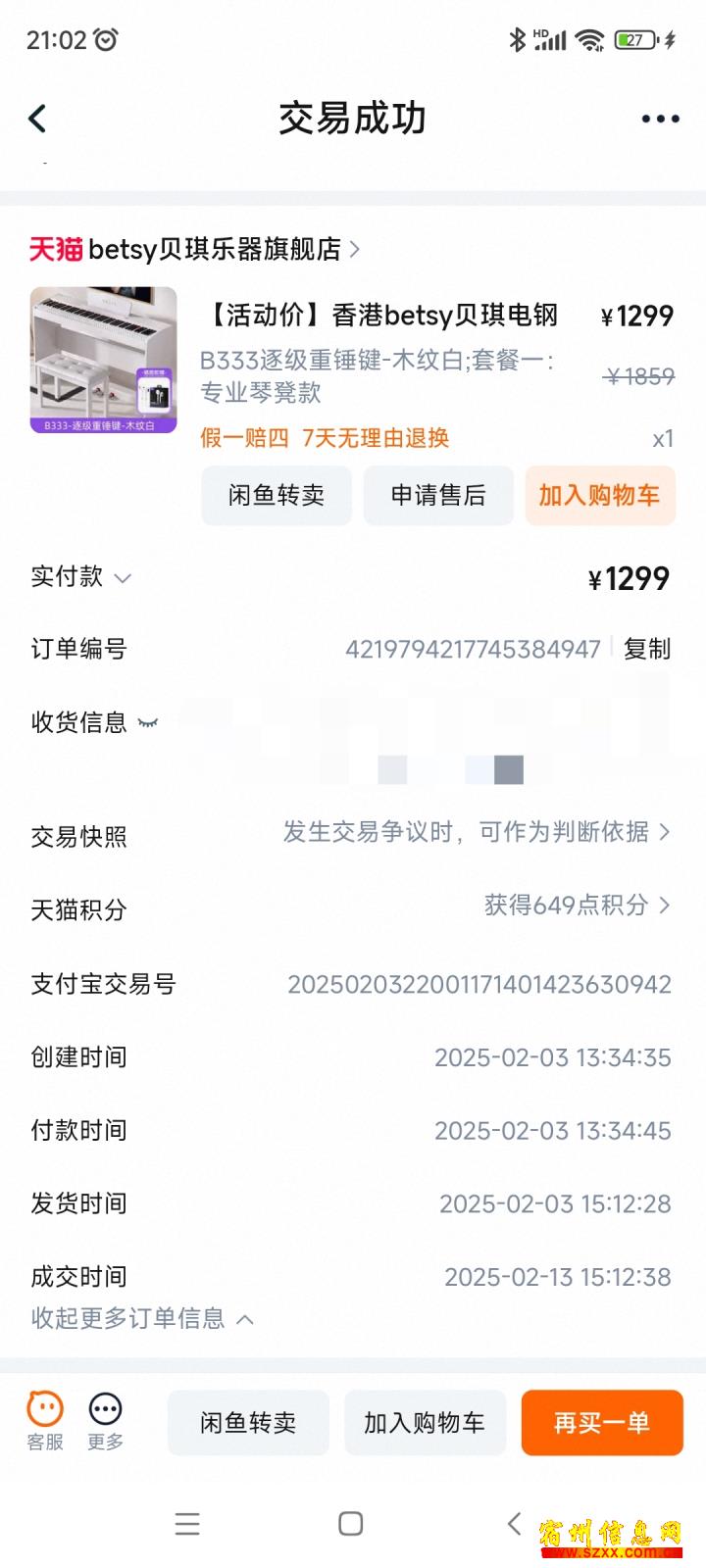Go back from the 交易成功 page
The height and width of the screenshot is (1568, 706).
38,120
